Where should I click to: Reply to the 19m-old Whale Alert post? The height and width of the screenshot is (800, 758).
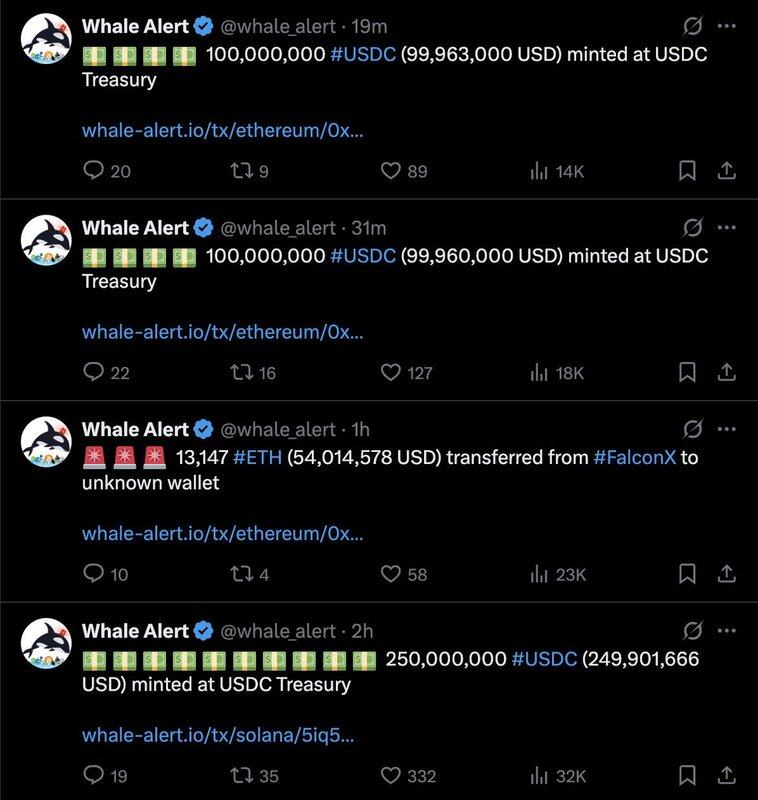tap(93, 171)
